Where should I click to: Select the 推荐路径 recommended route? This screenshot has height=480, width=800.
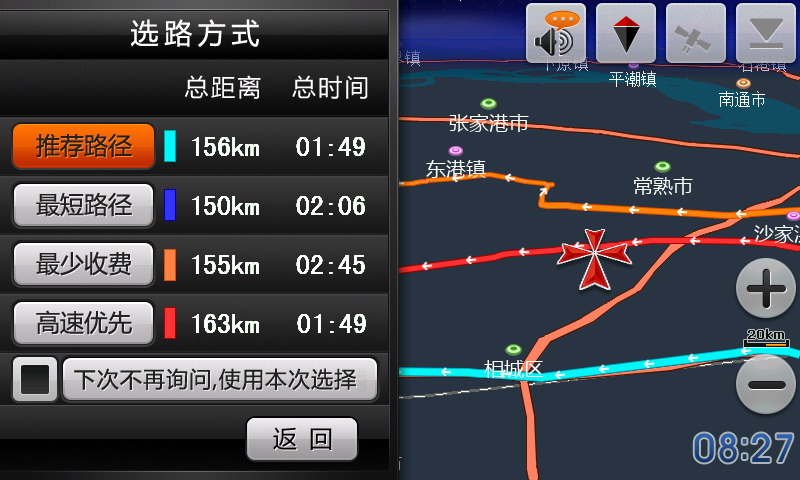(83, 147)
